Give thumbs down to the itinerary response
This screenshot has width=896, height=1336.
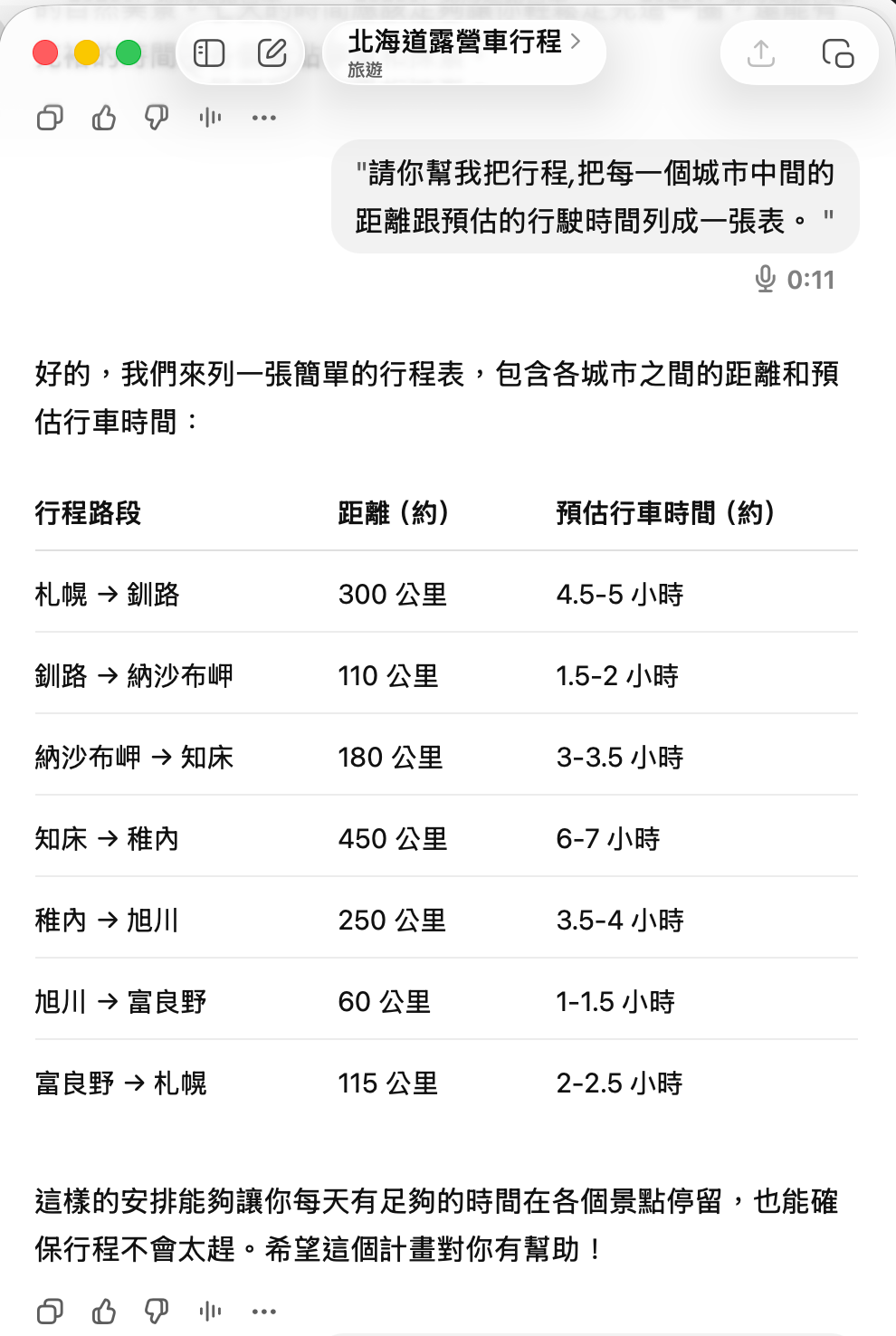157,1311
